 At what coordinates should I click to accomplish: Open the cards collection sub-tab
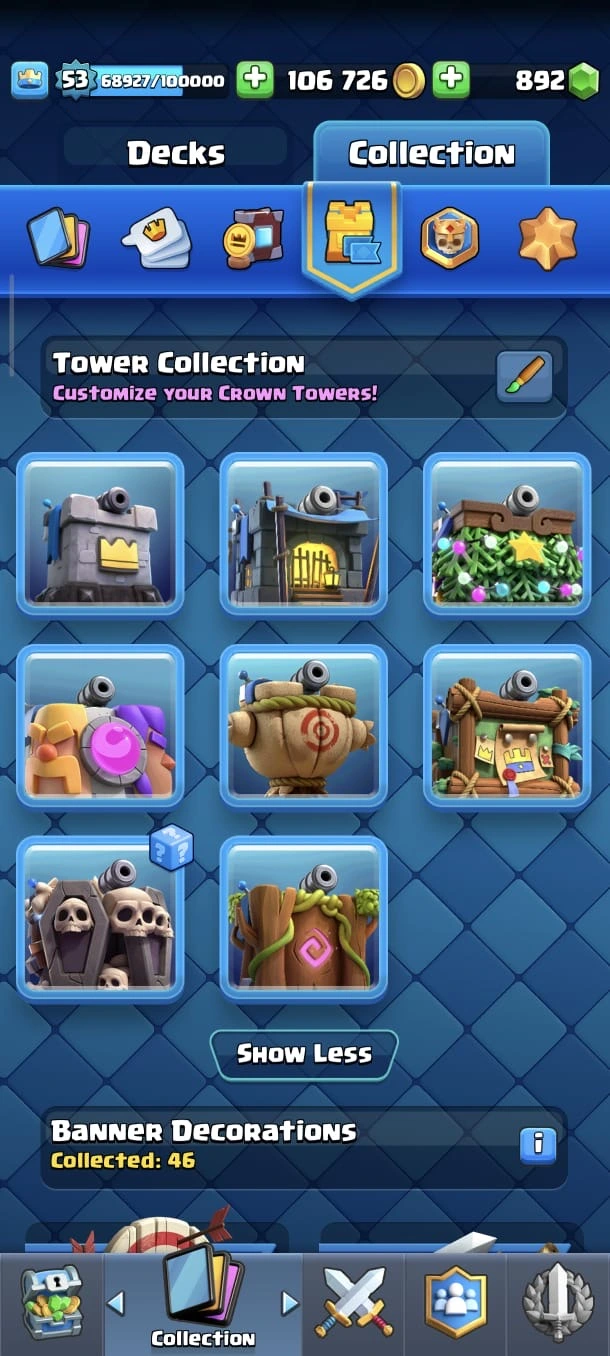pyautogui.click(x=58, y=239)
